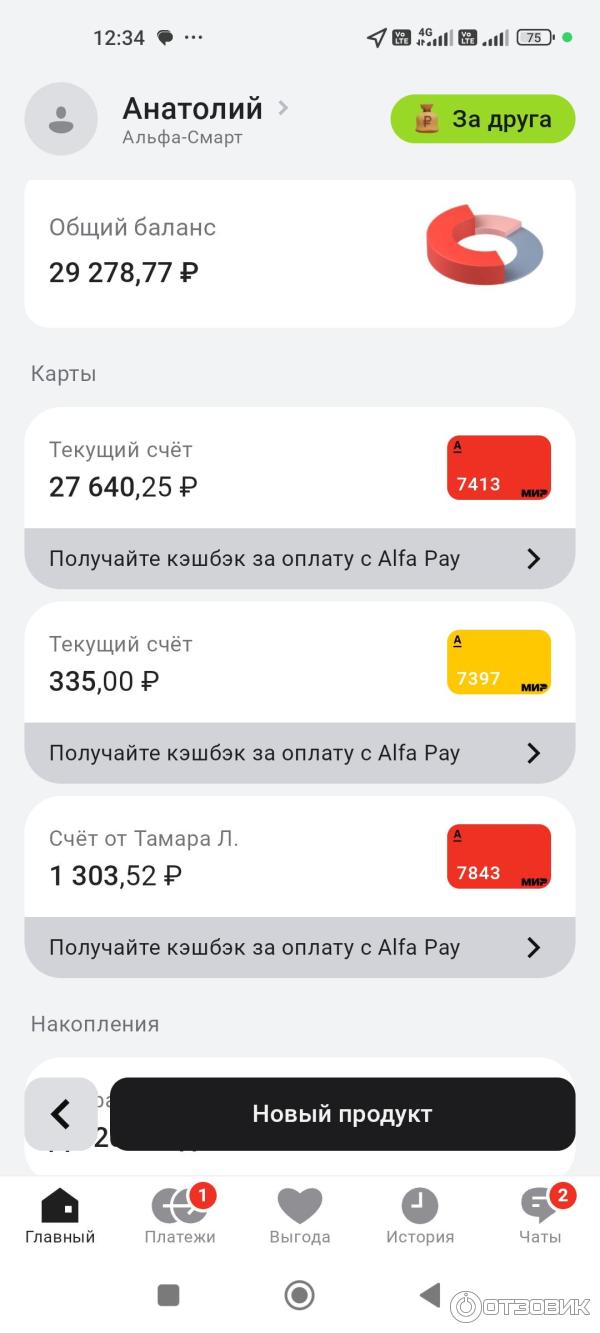Open account with card 7413
Screen dimensions: 600x1333
tap(299, 469)
